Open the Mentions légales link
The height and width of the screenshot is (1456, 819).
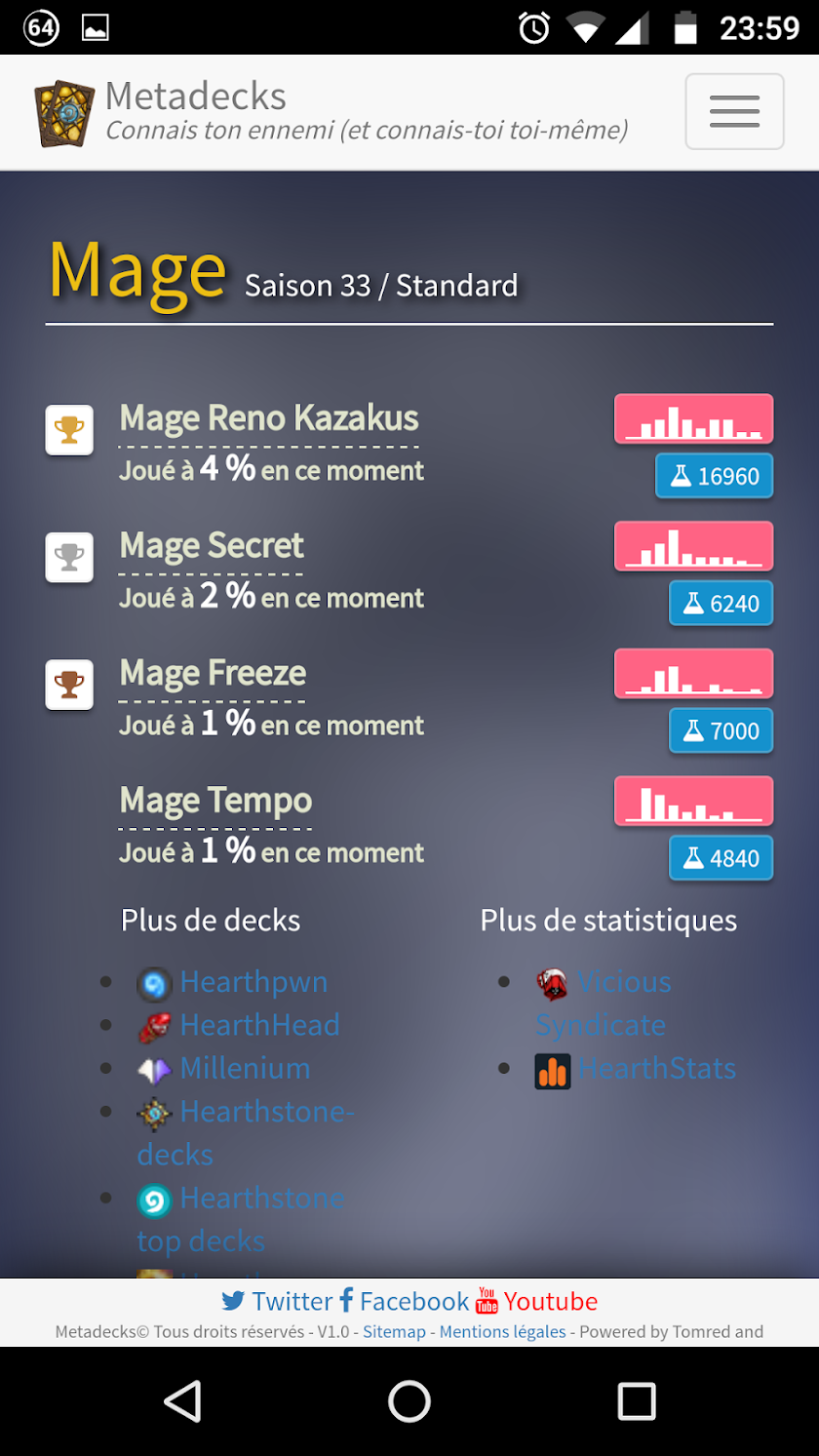(502, 1331)
